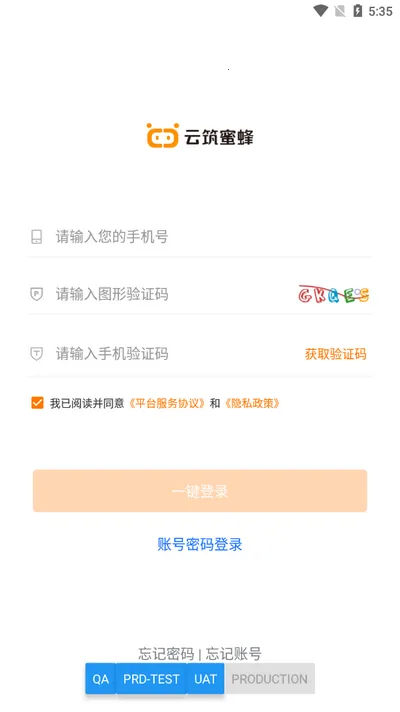Tap 获取验证码 to request code

[x=336, y=354]
